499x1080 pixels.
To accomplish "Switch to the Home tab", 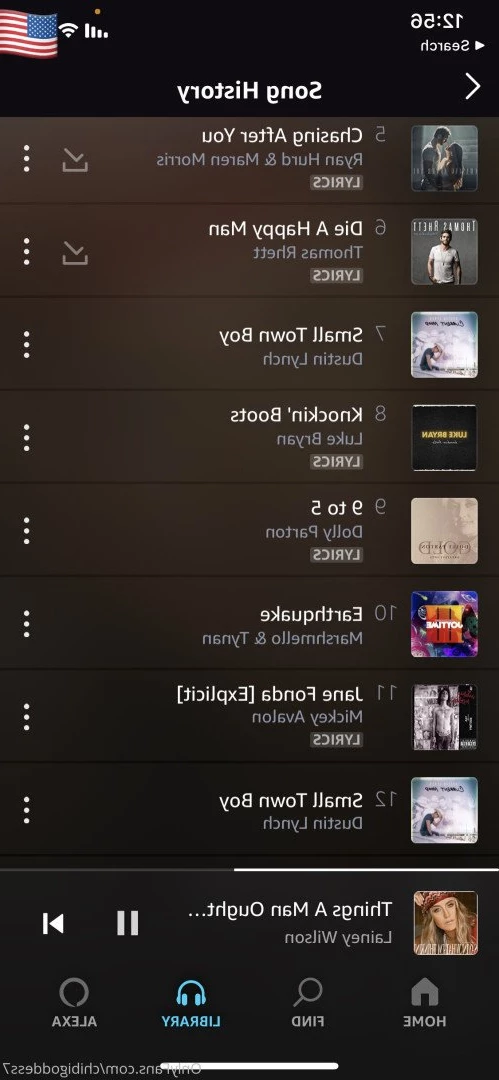I will 425,1003.
